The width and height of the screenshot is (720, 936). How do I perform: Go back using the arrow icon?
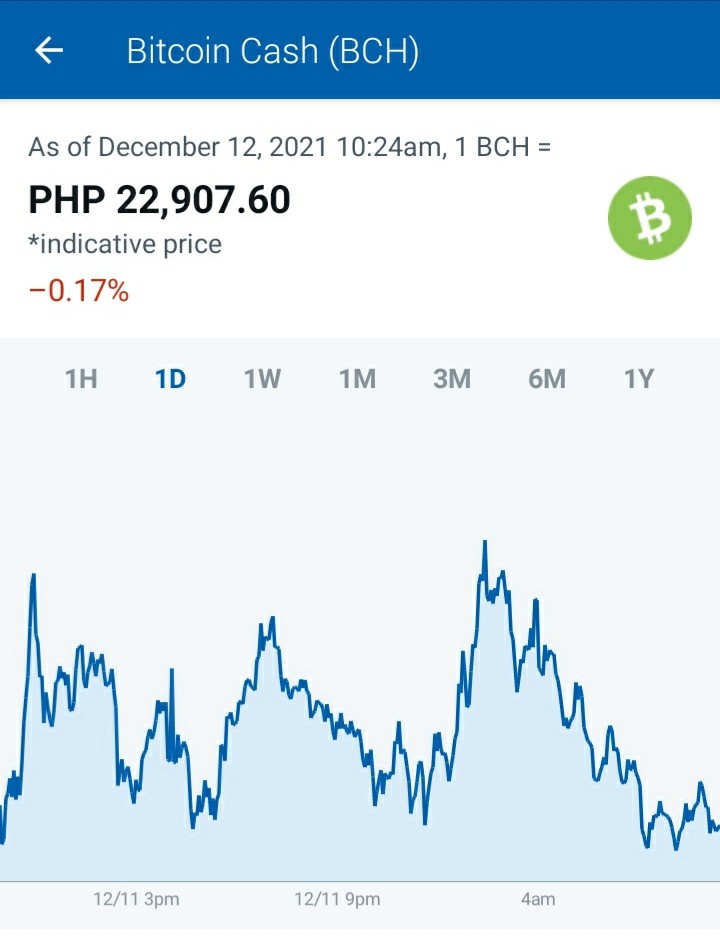(49, 50)
